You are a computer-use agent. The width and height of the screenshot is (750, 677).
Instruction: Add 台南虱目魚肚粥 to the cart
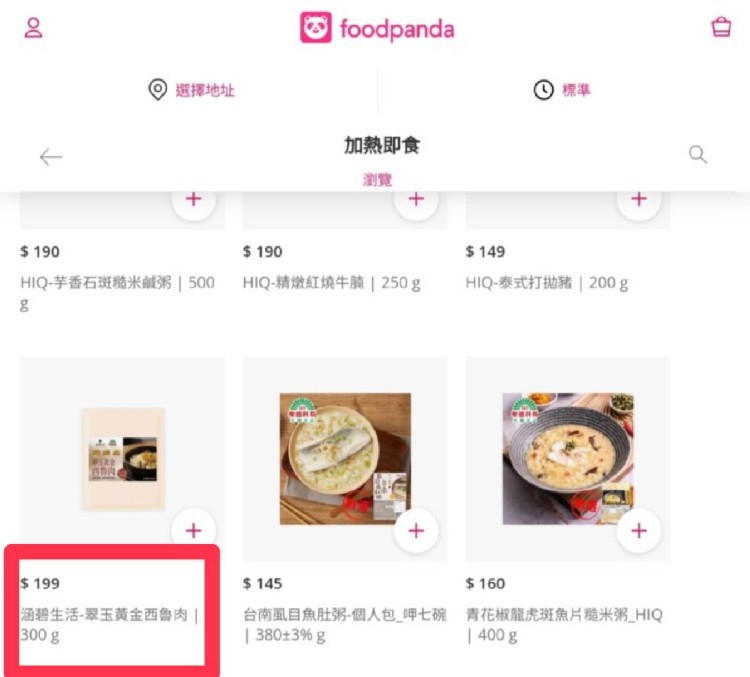(x=416, y=530)
